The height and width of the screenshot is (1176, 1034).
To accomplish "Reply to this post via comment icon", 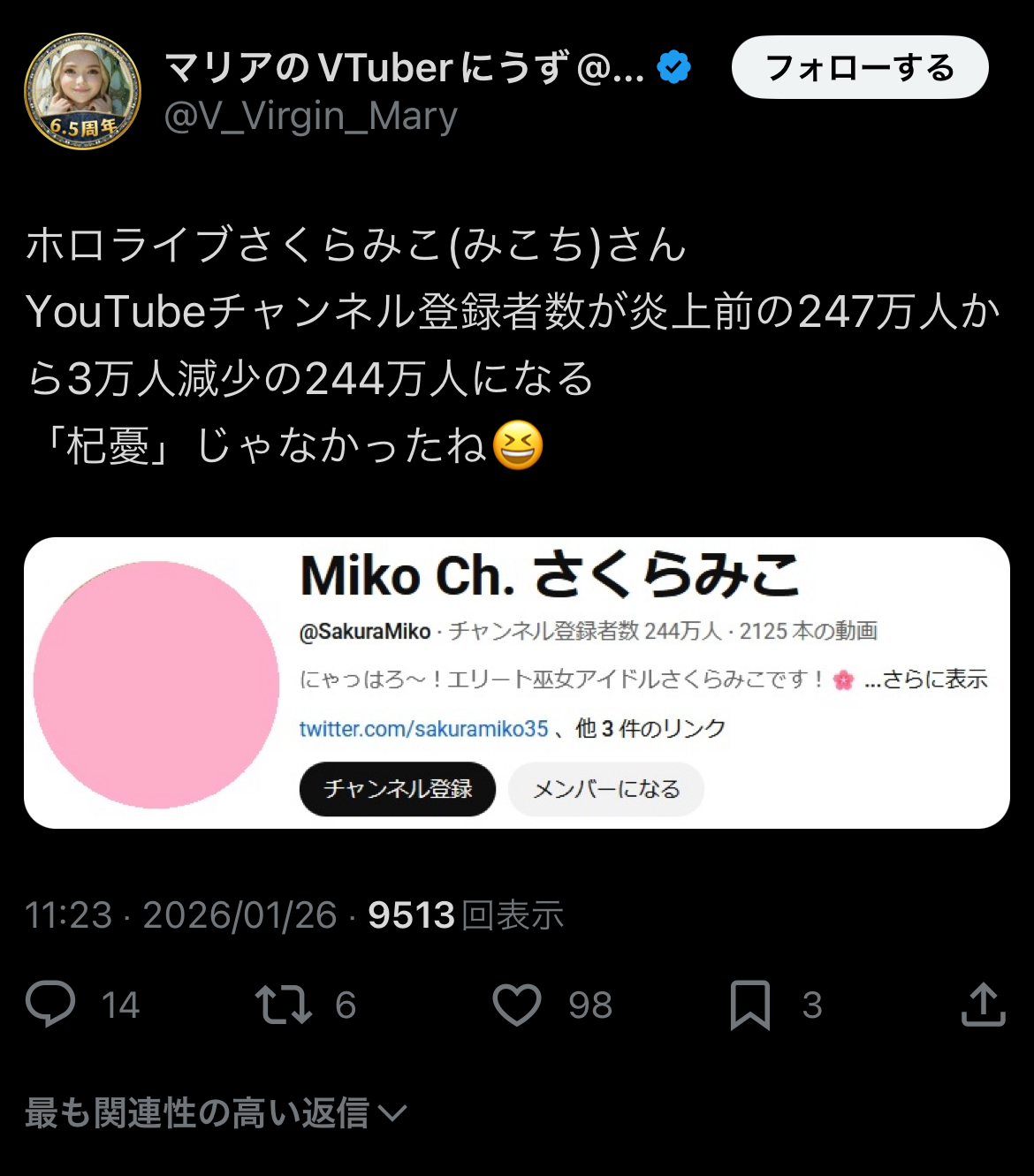I will [x=51, y=1005].
